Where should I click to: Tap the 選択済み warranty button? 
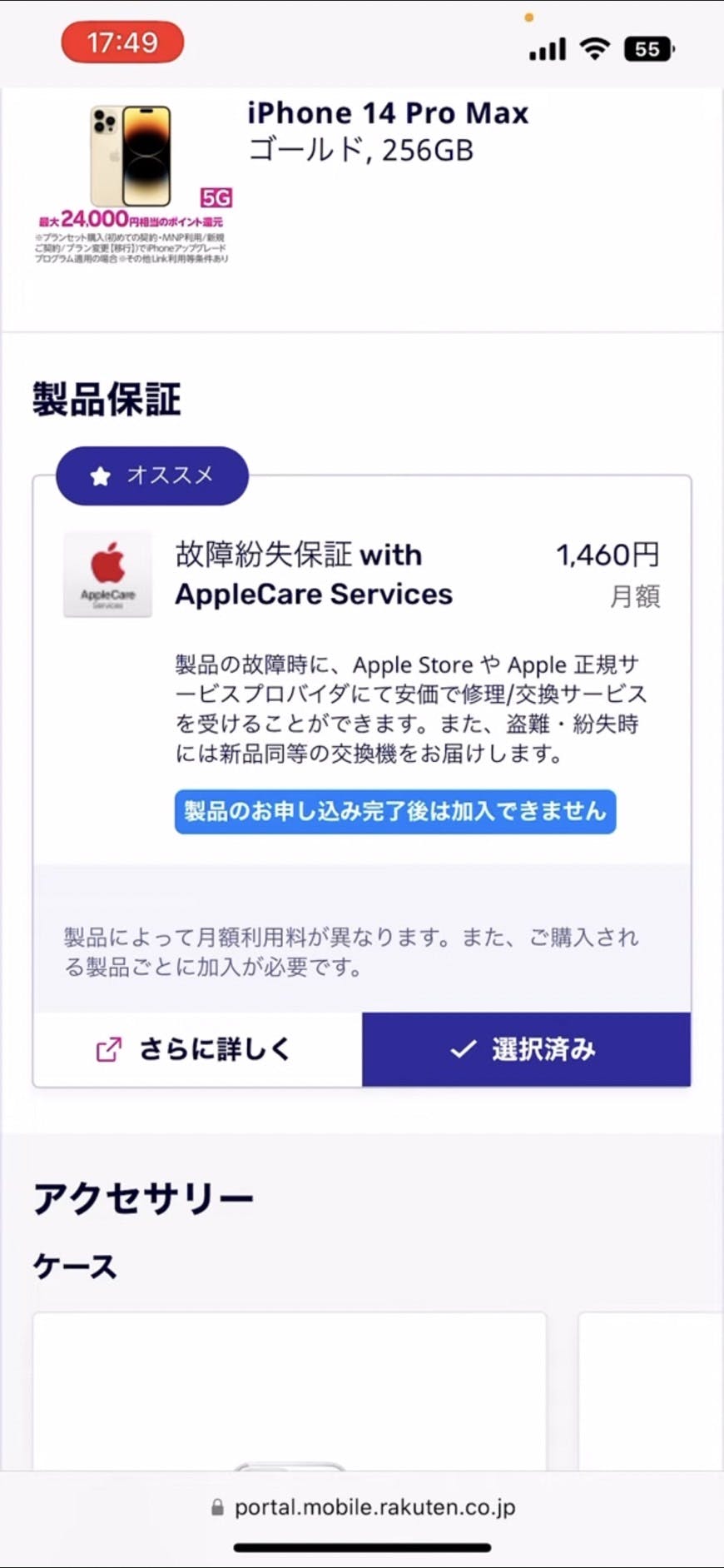click(x=526, y=1049)
